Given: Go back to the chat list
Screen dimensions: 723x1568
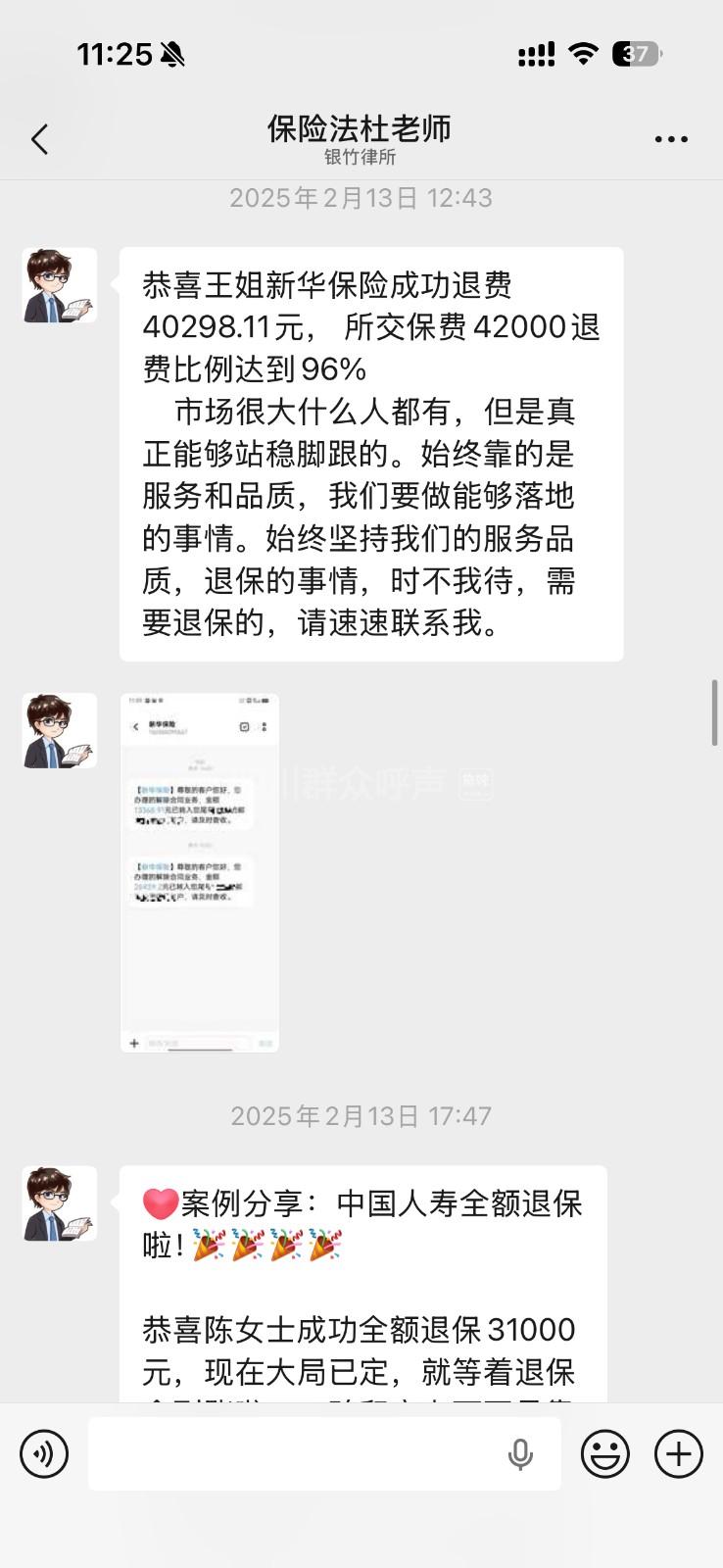Looking at the screenshot, I should [x=40, y=140].
